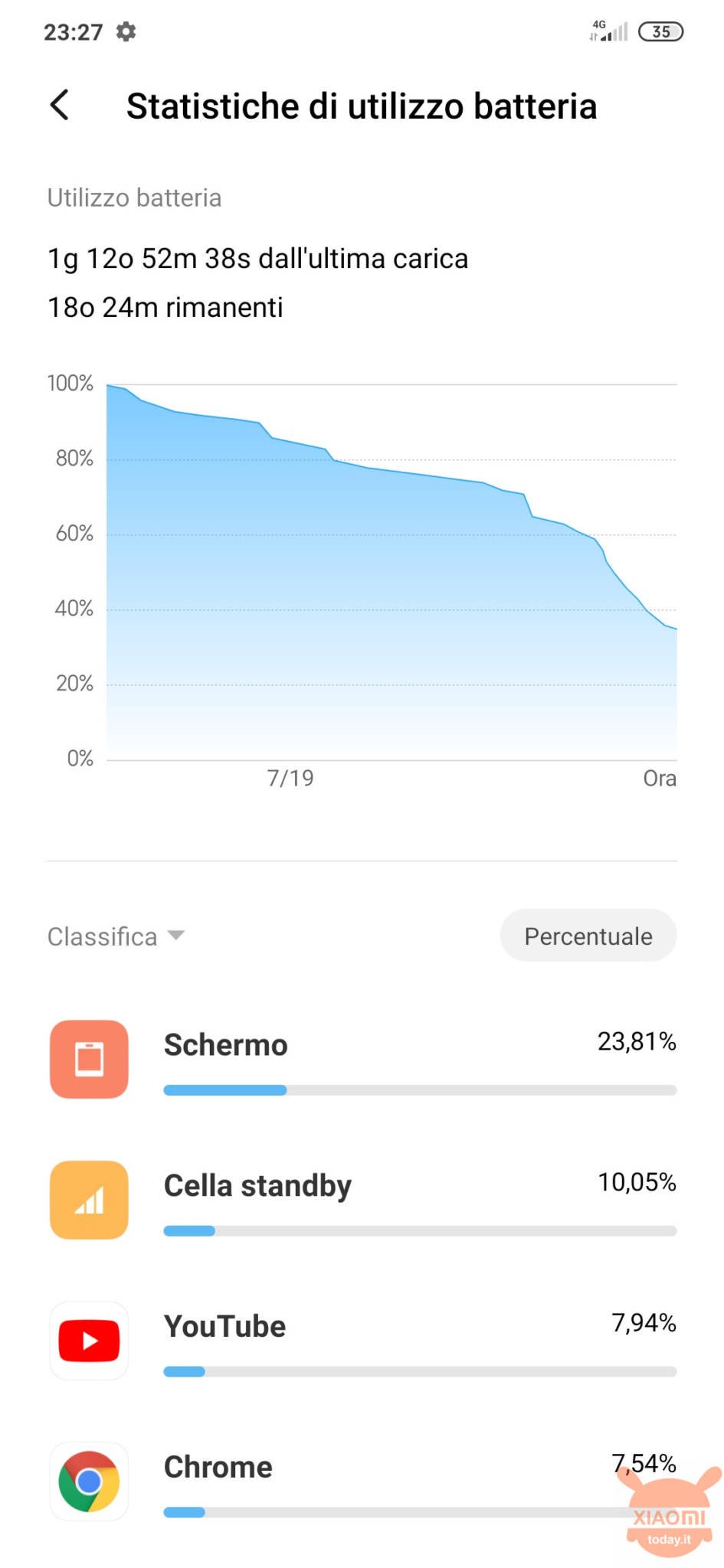This screenshot has width=724, height=1568.
Task: Expand the Classifica dropdown
Action: [116, 936]
